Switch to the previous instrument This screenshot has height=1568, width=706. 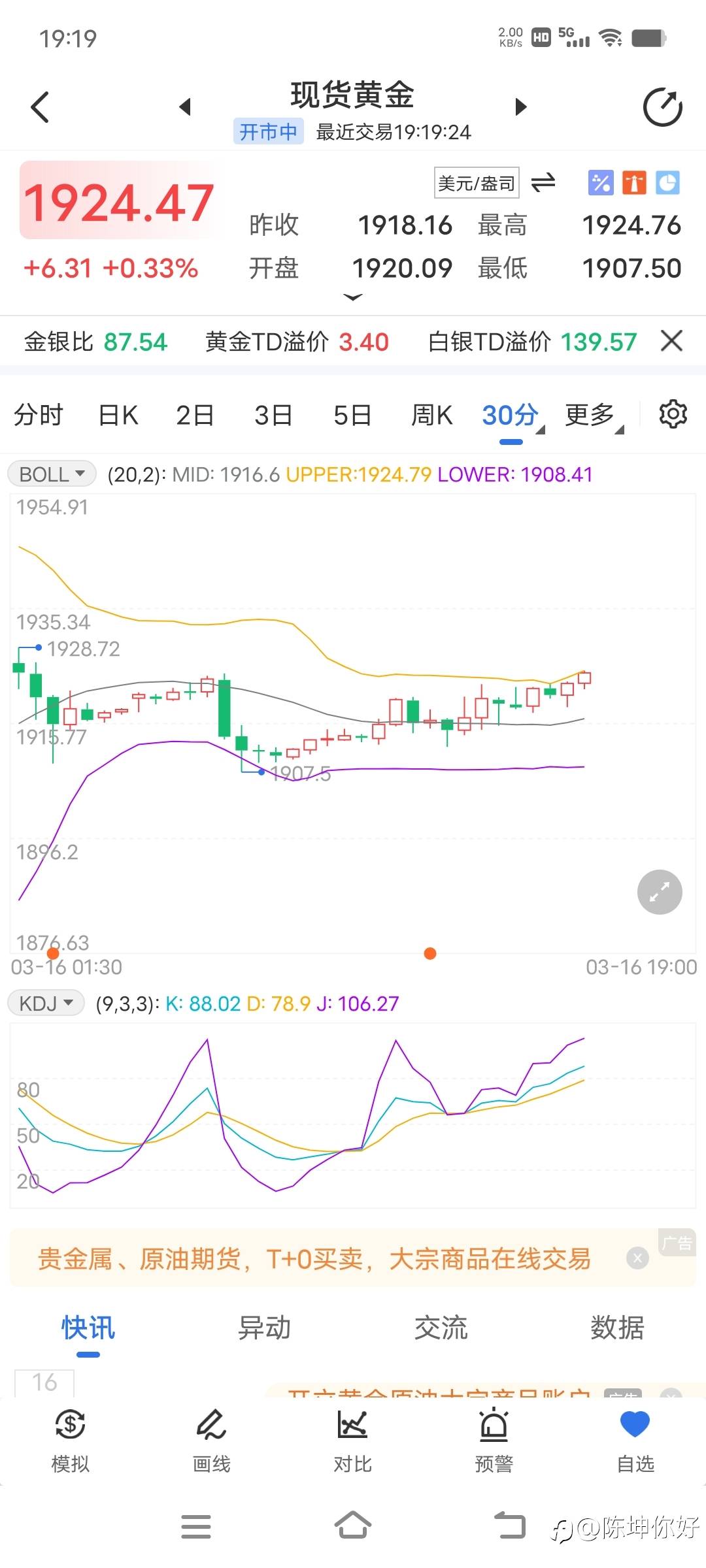pos(185,106)
